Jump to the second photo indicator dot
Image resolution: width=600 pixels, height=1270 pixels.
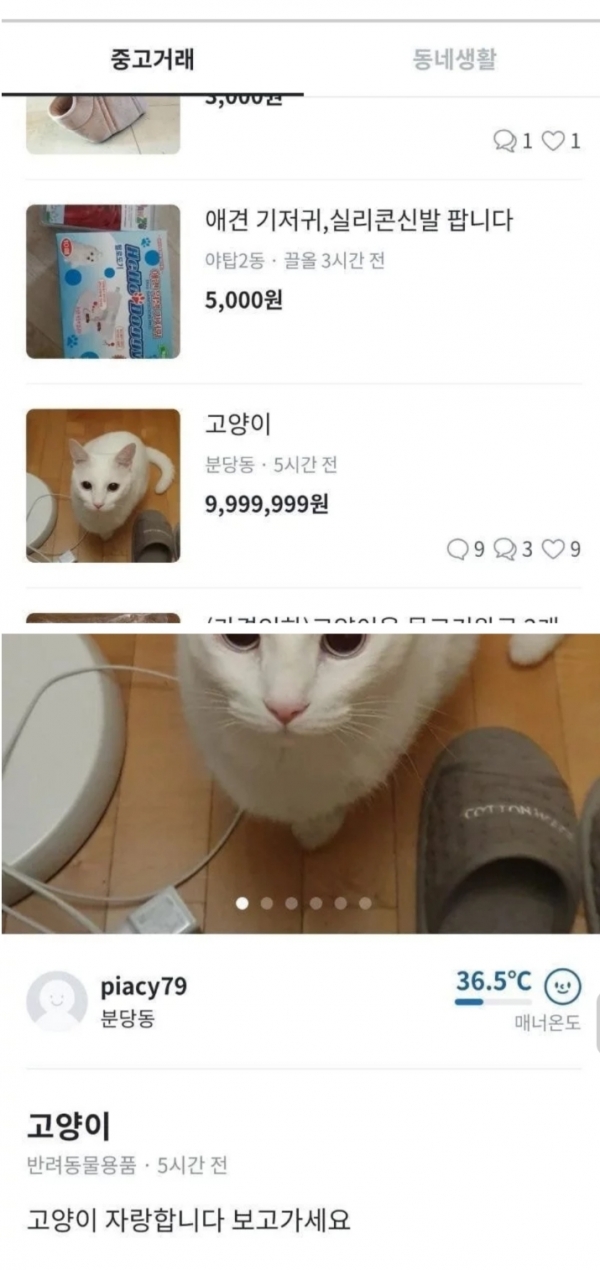(267, 903)
